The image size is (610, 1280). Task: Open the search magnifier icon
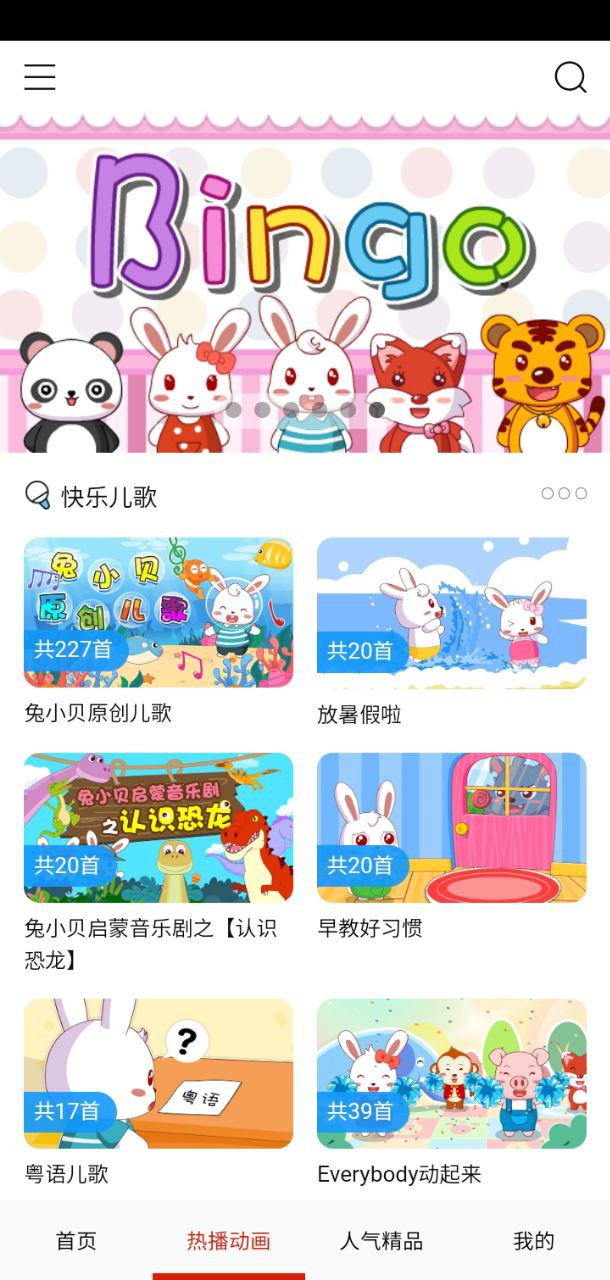click(570, 77)
